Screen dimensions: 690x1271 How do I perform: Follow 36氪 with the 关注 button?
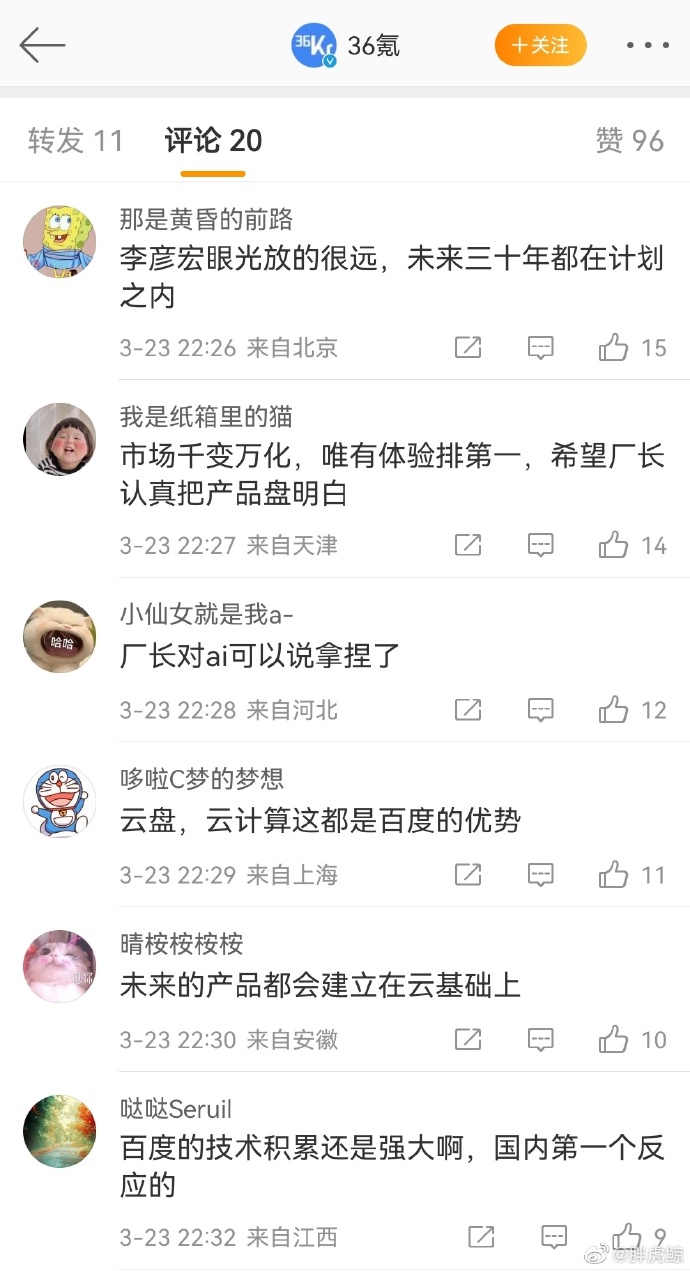coord(540,46)
